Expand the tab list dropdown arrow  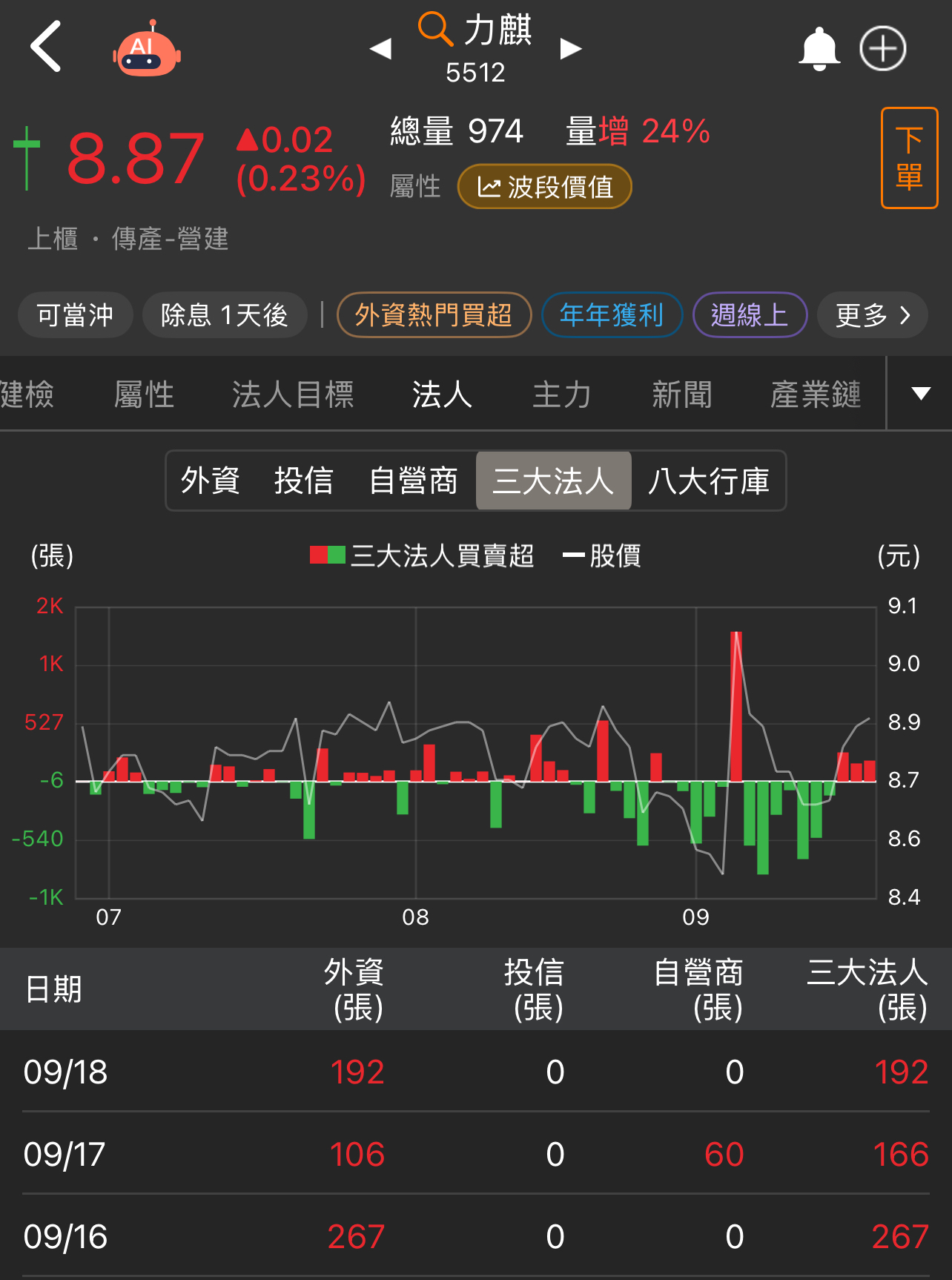click(920, 394)
